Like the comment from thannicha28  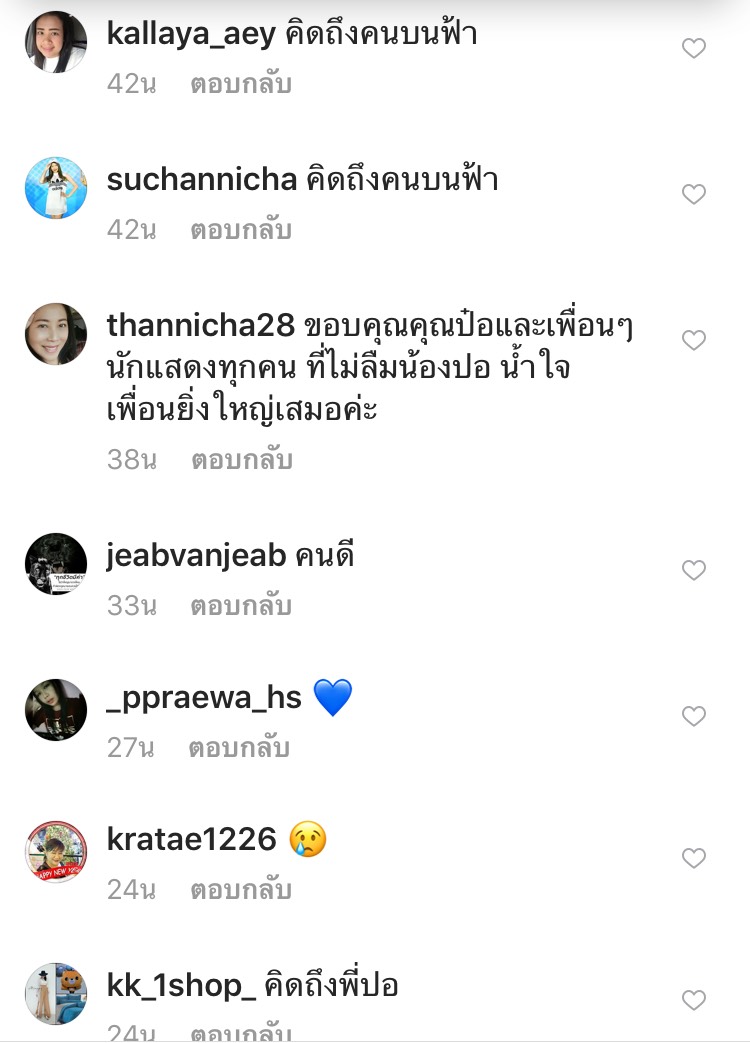(693, 340)
